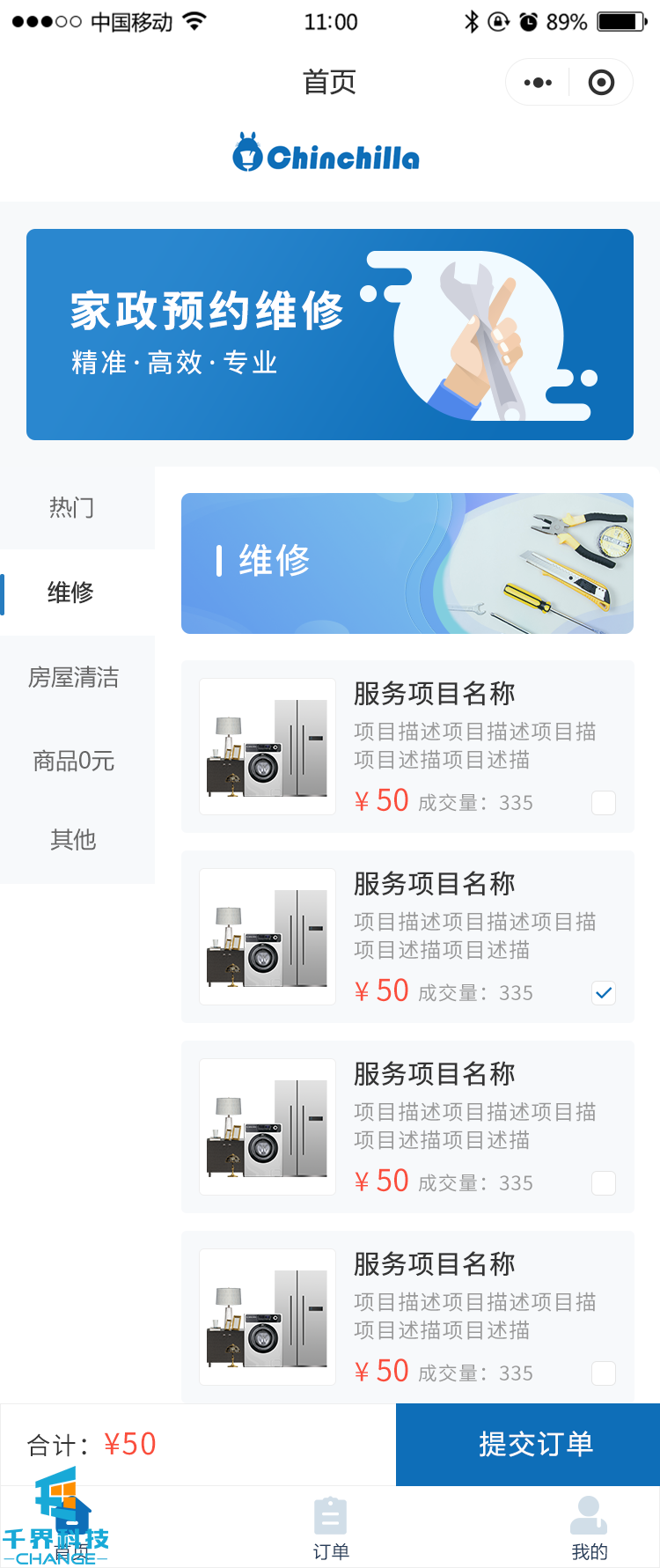The height and width of the screenshot is (1568, 660).
Task: Show the 房屋清洁 category
Action: tap(74, 677)
